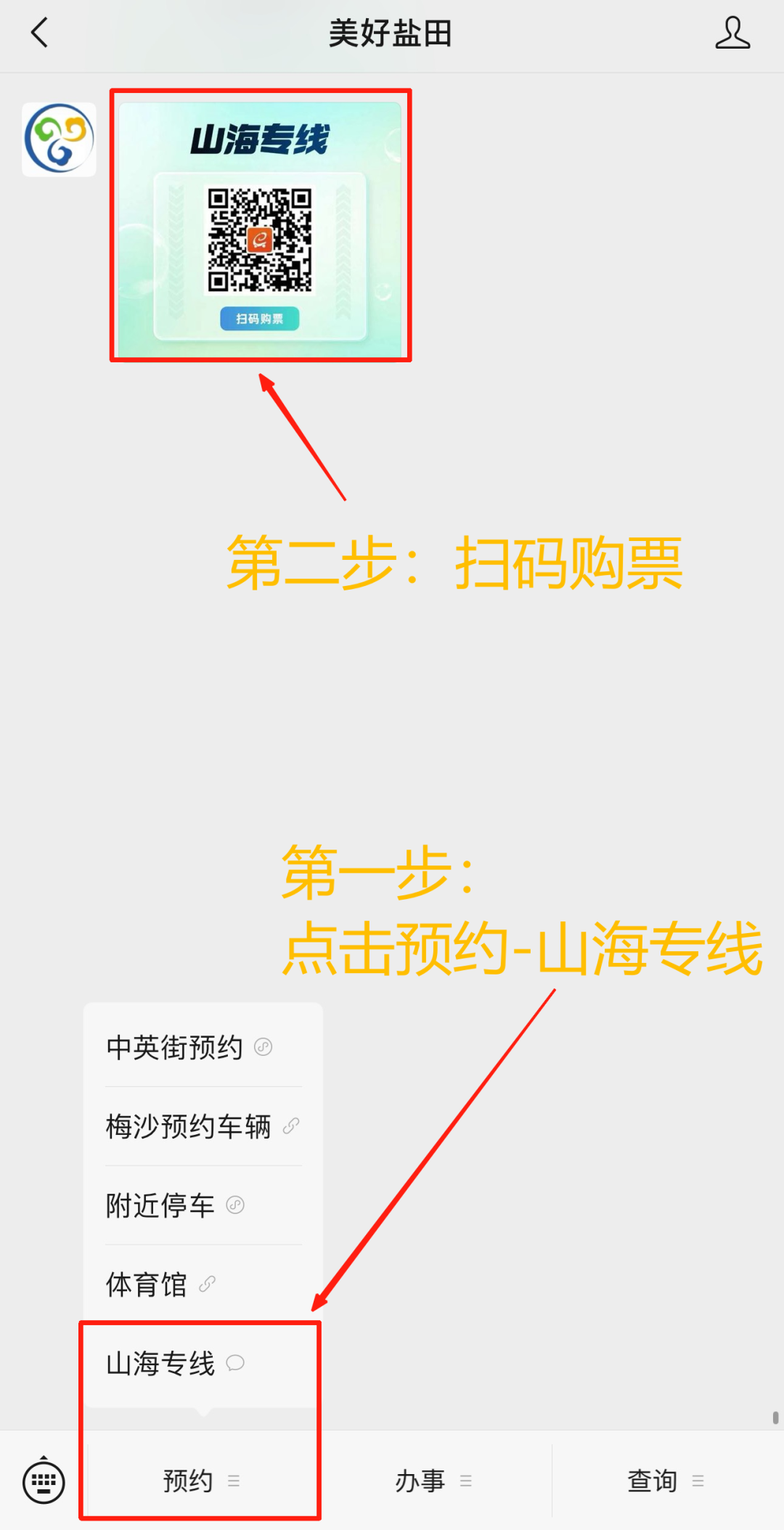Expand the 查询 bottom menu

tap(666, 1481)
